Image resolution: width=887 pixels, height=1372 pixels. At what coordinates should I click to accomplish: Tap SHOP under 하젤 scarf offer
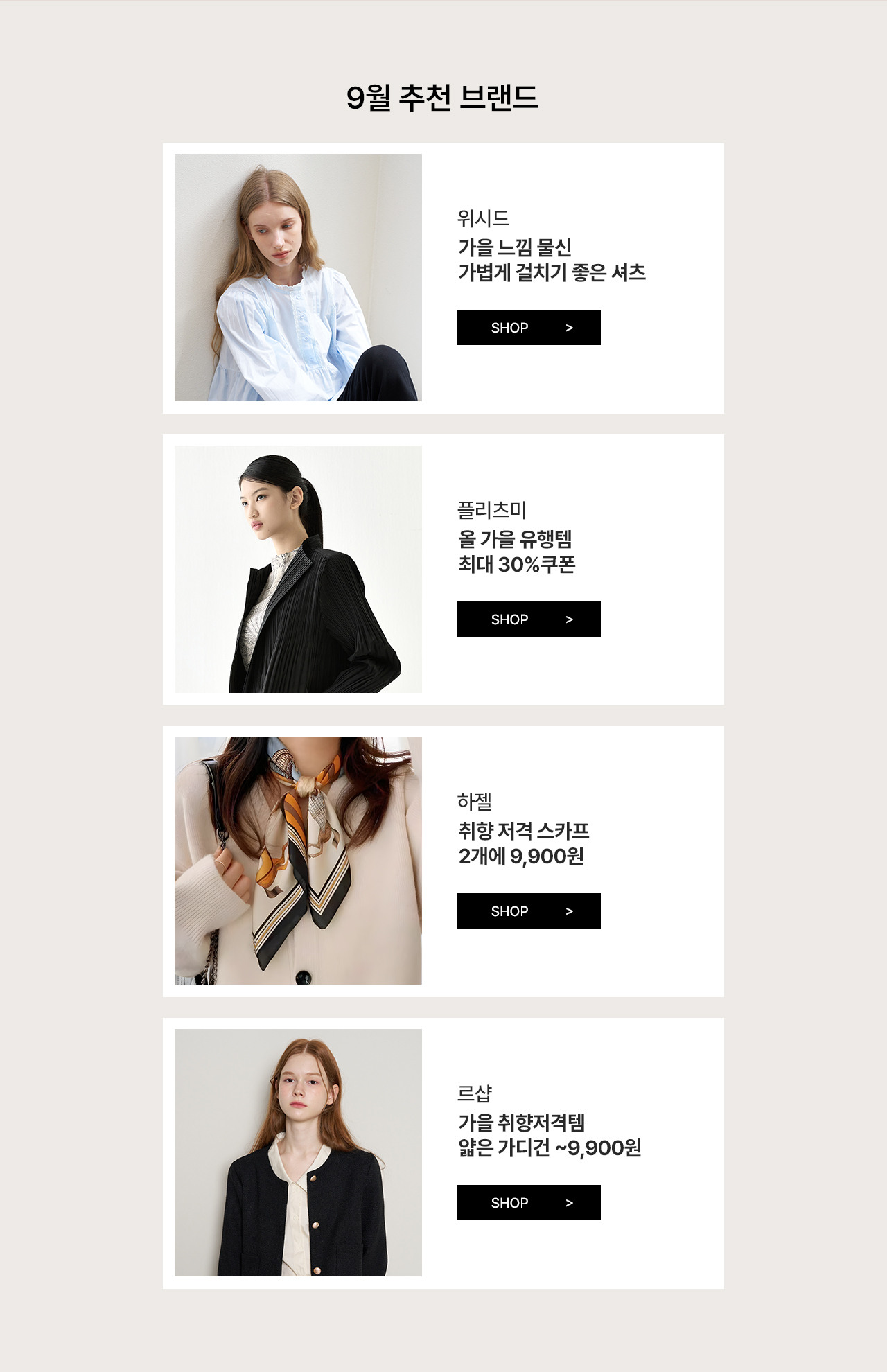[x=529, y=911]
